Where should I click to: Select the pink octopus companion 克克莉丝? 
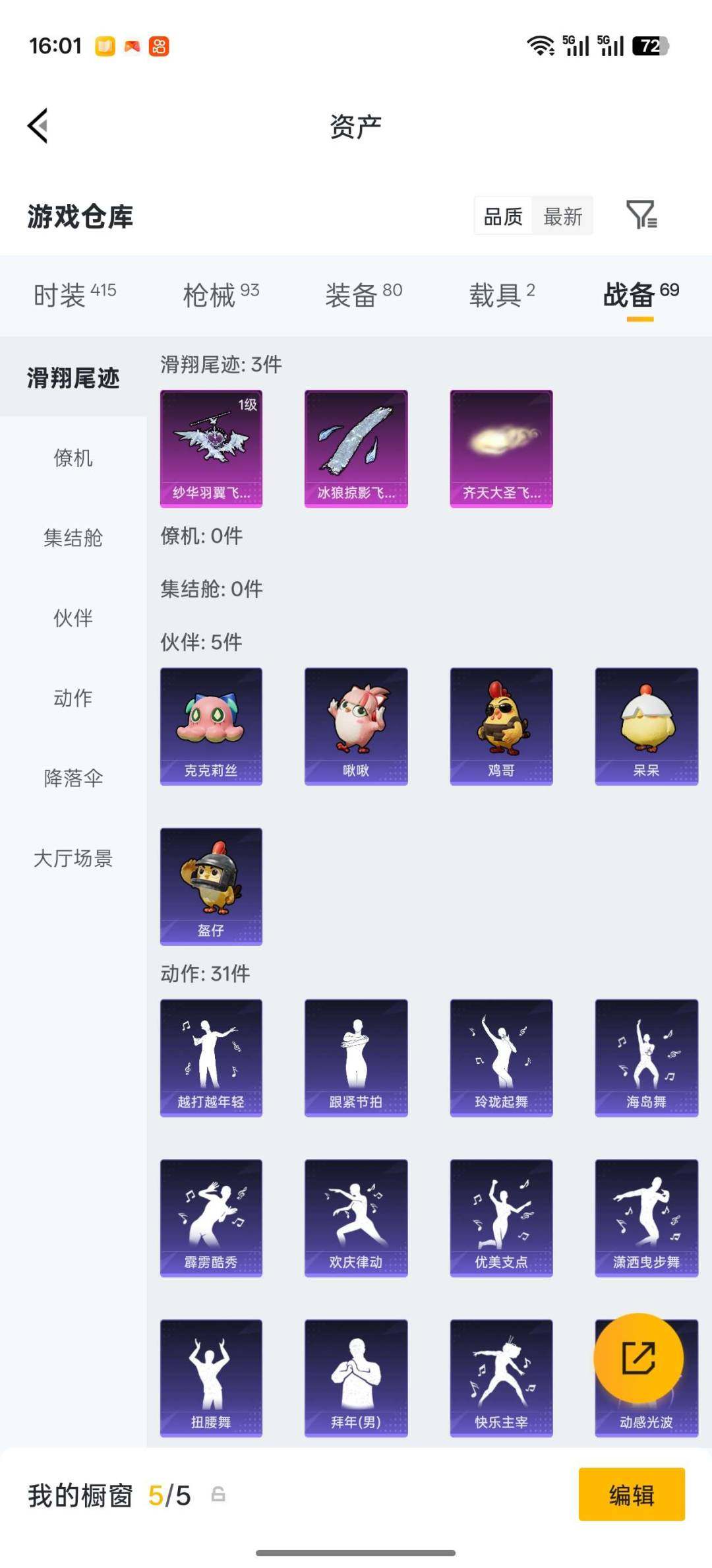pos(211,724)
